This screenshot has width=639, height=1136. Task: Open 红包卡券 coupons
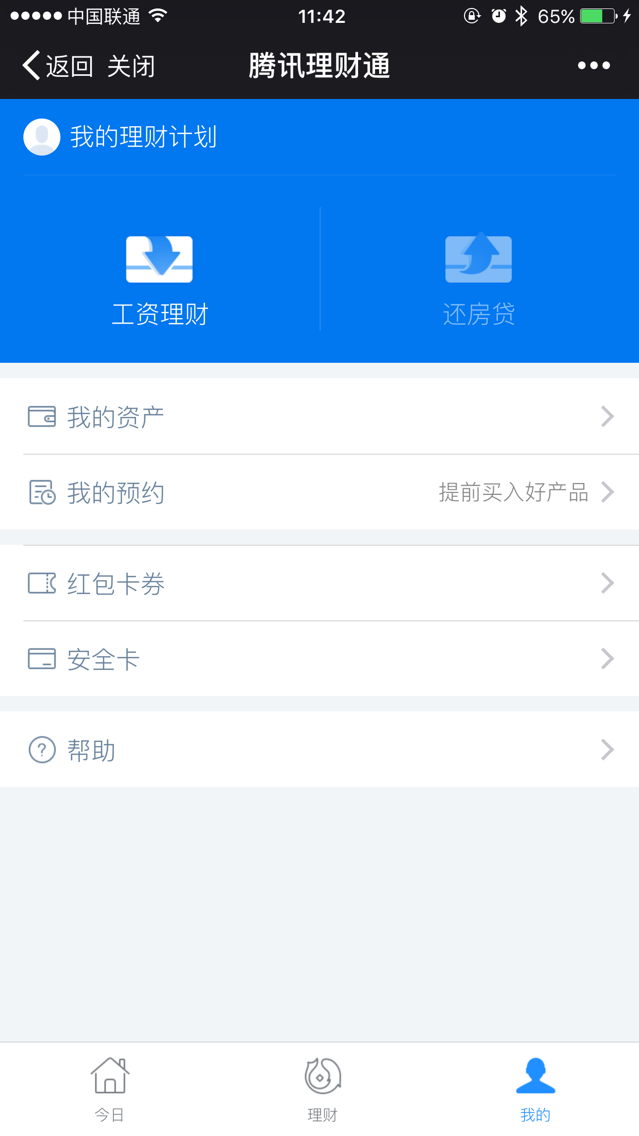click(319, 583)
